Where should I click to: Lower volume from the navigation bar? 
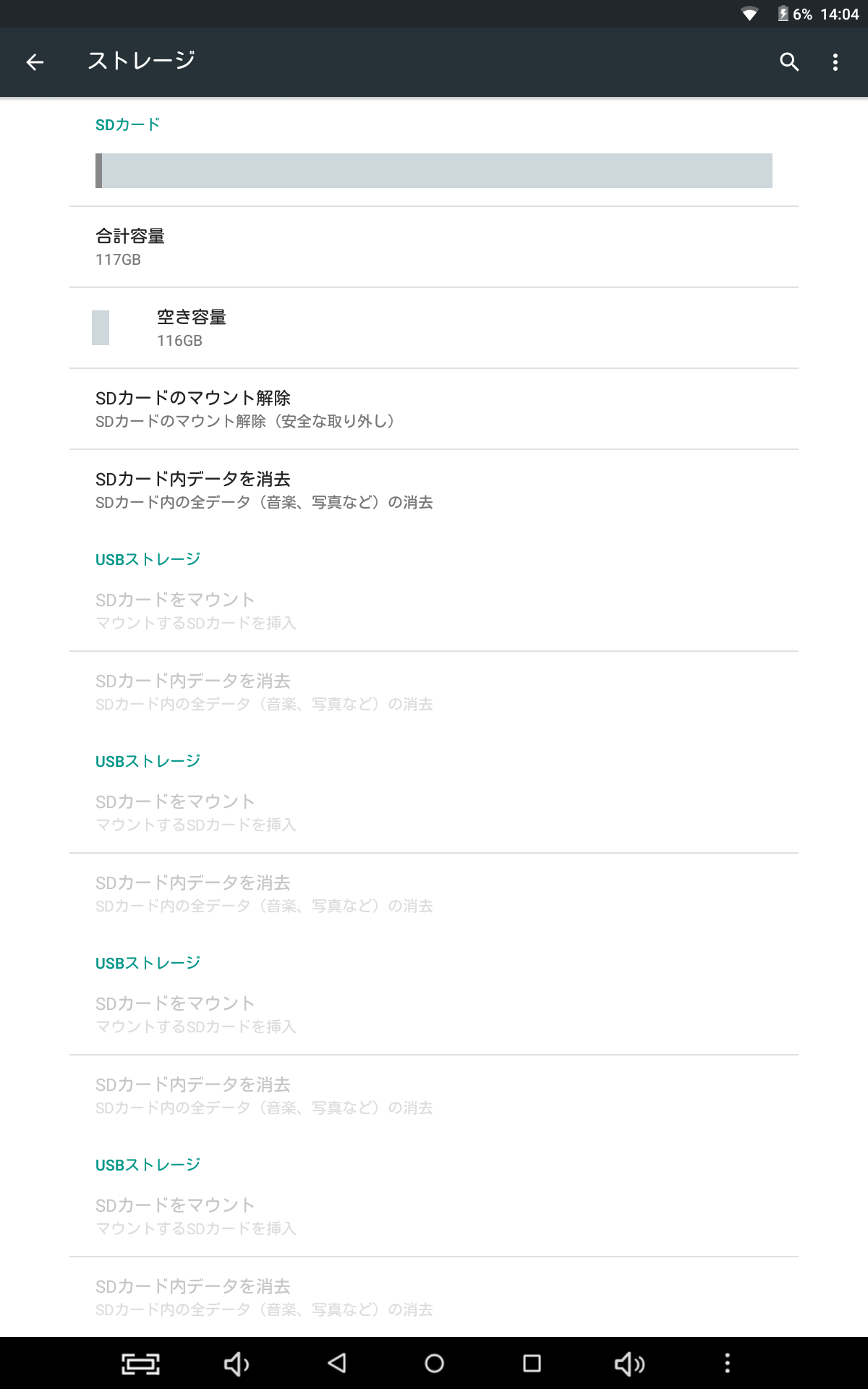click(x=237, y=1364)
